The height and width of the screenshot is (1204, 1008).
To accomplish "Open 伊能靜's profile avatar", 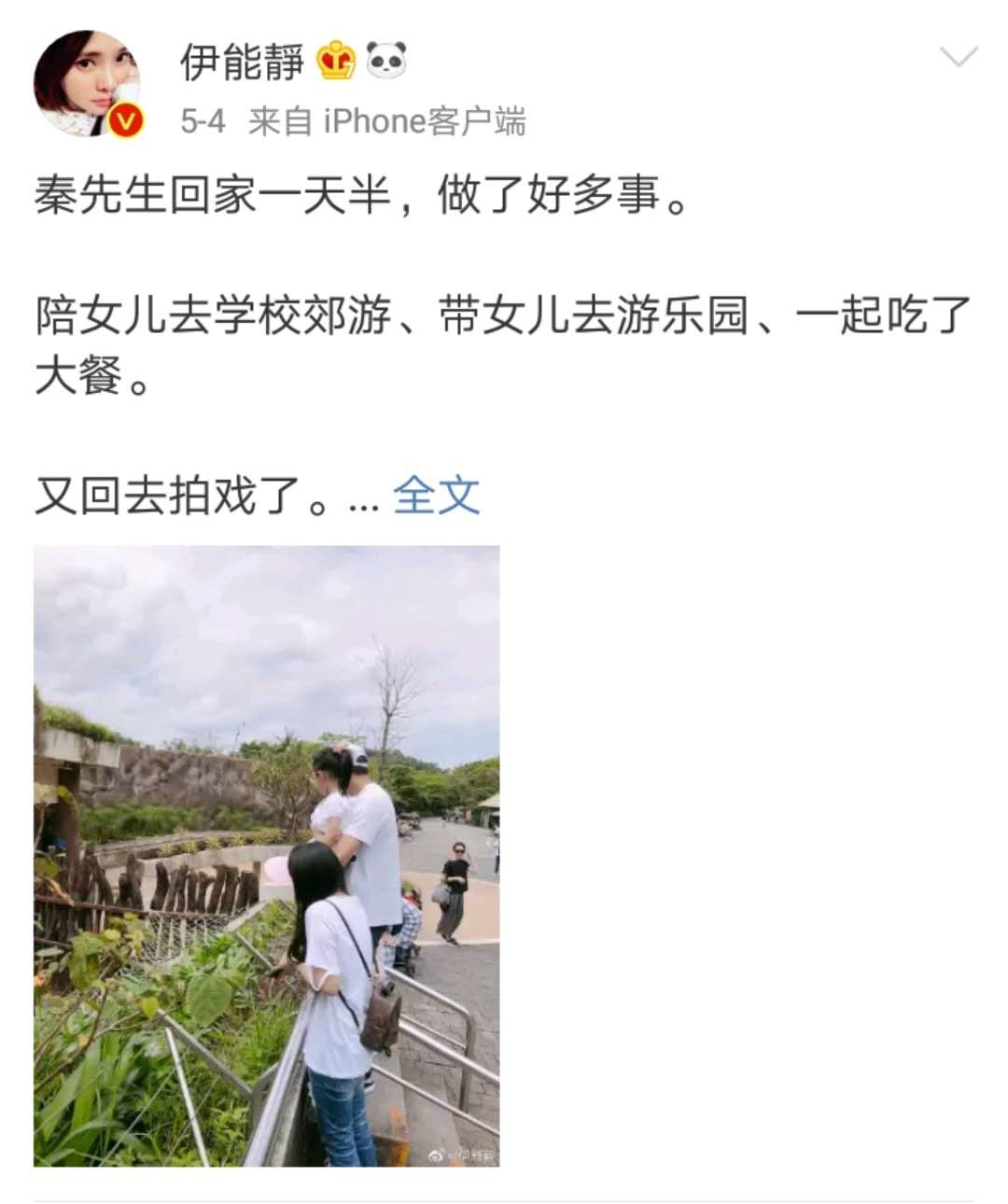I will pyautogui.click(x=87, y=84).
